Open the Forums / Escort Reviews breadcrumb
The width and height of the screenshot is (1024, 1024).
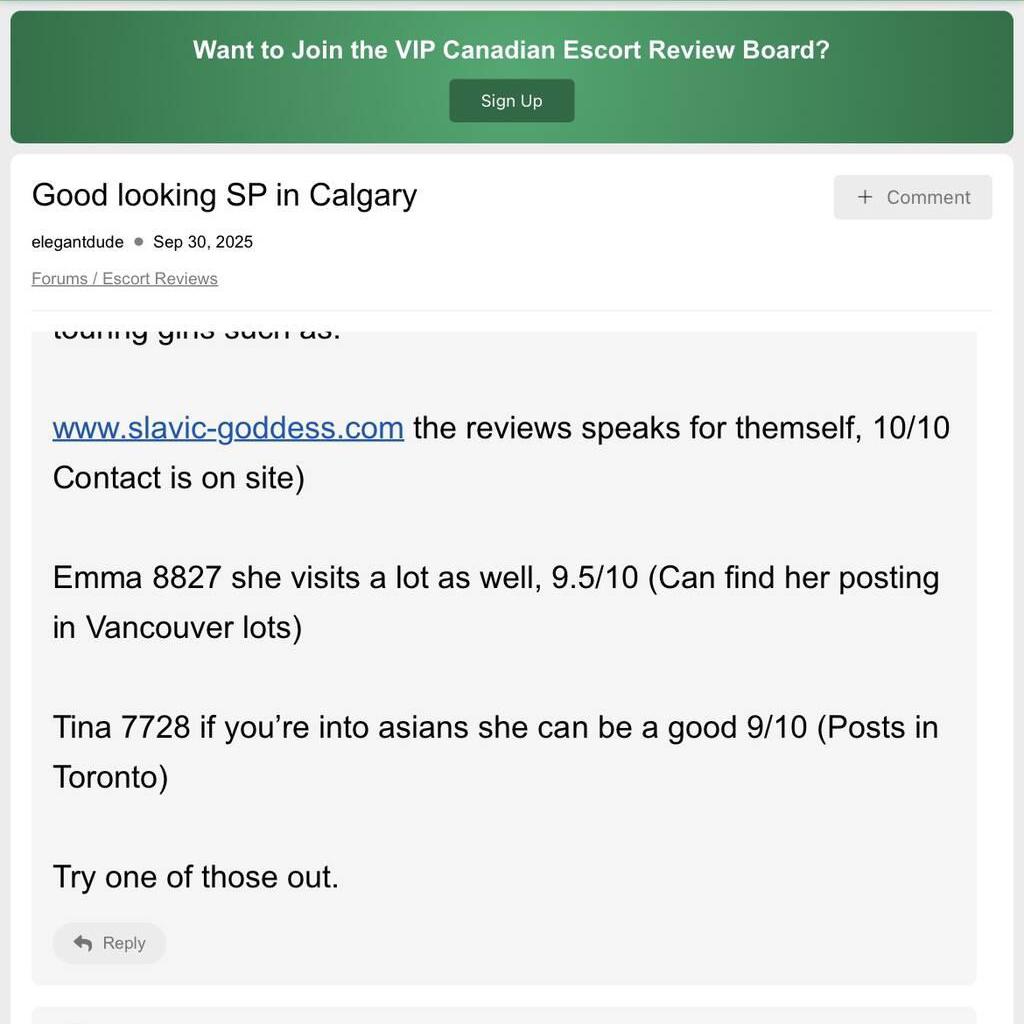pyautogui.click(x=125, y=279)
